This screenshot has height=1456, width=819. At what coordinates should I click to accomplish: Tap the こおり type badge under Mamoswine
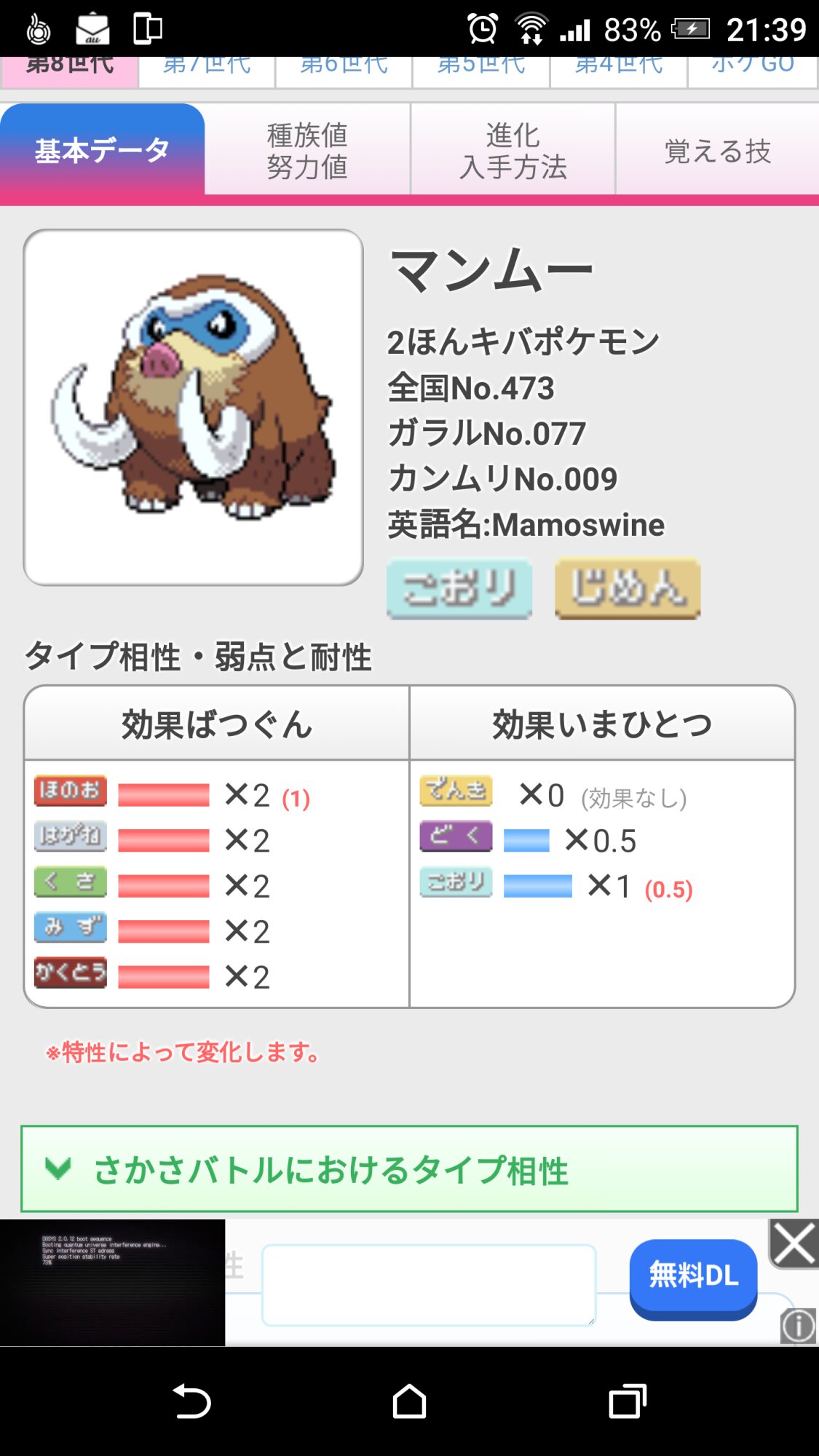(459, 588)
